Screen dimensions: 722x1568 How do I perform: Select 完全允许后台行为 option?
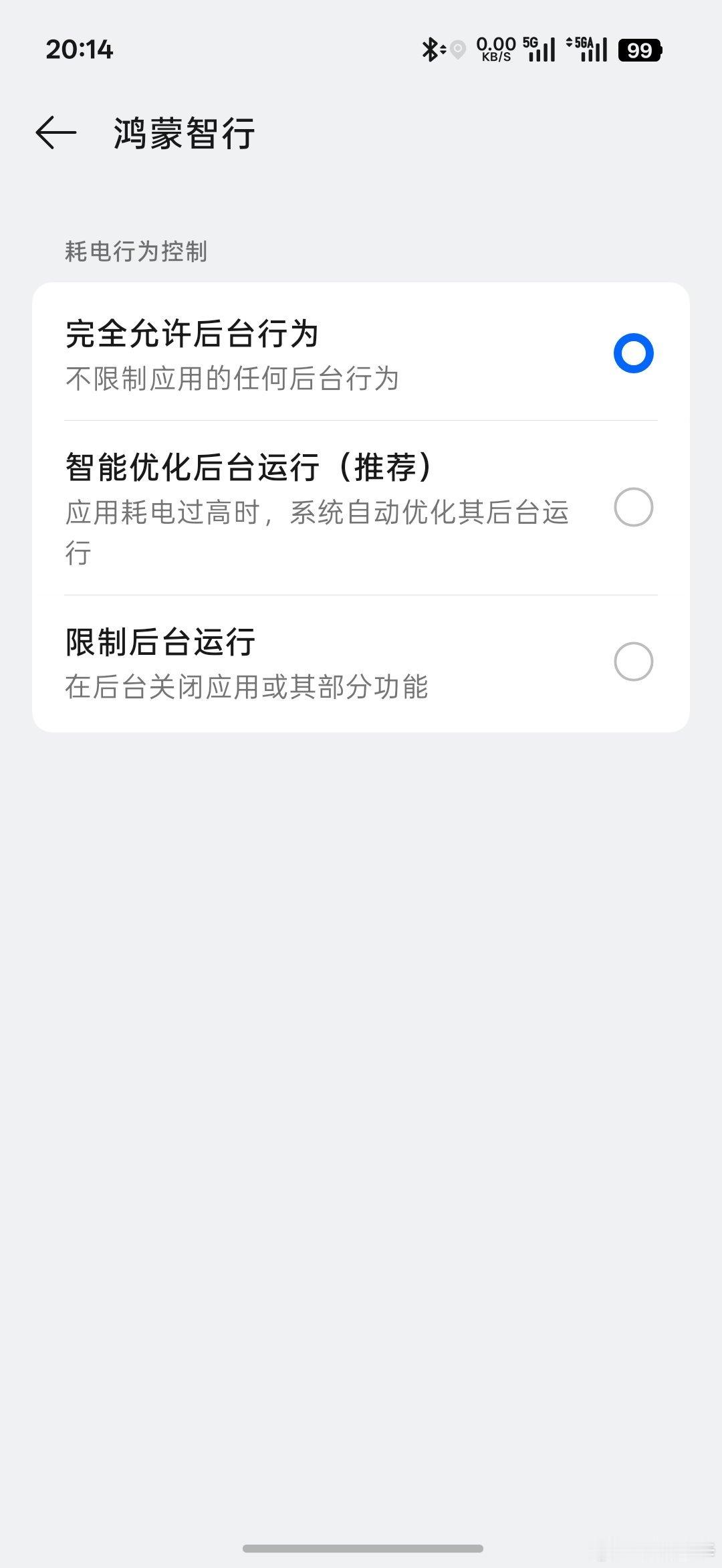[x=361, y=353]
